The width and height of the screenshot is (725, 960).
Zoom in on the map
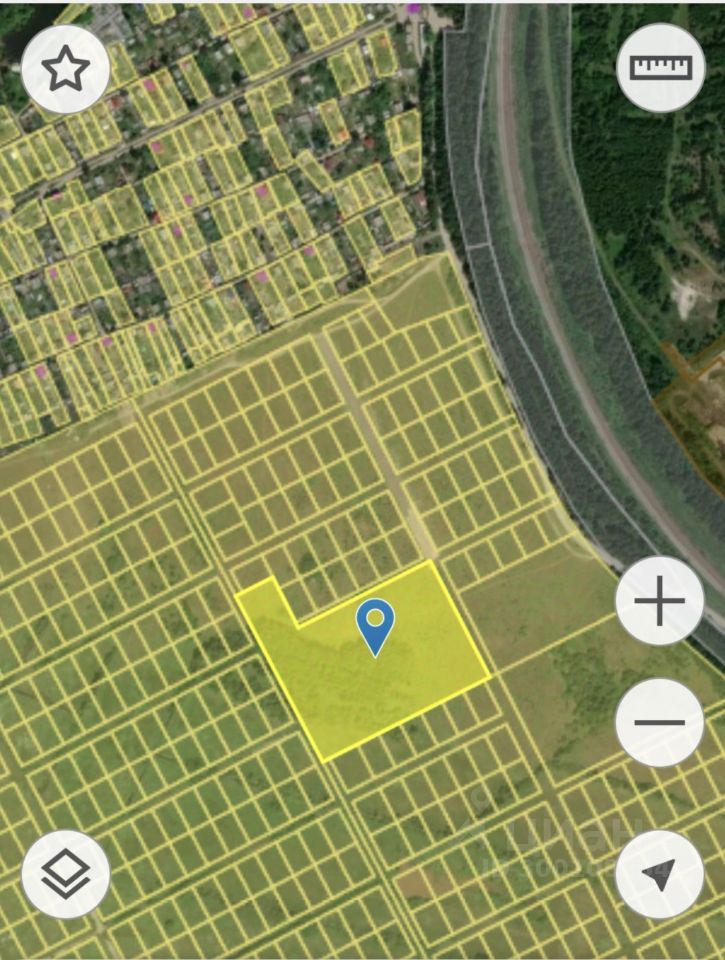click(660, 602)
